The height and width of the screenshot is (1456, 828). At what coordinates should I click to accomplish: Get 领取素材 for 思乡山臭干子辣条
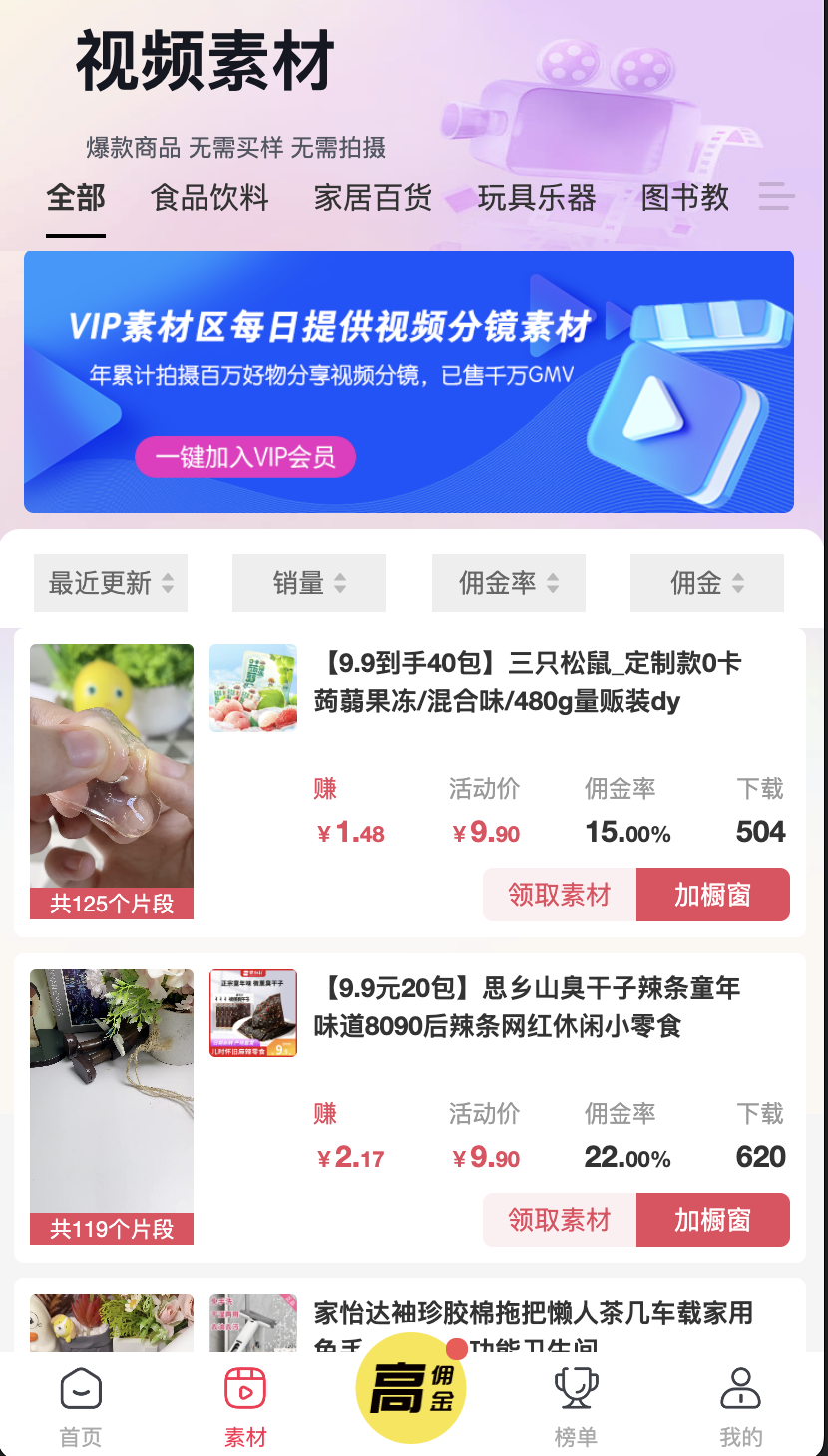(x=560, y=1220)
